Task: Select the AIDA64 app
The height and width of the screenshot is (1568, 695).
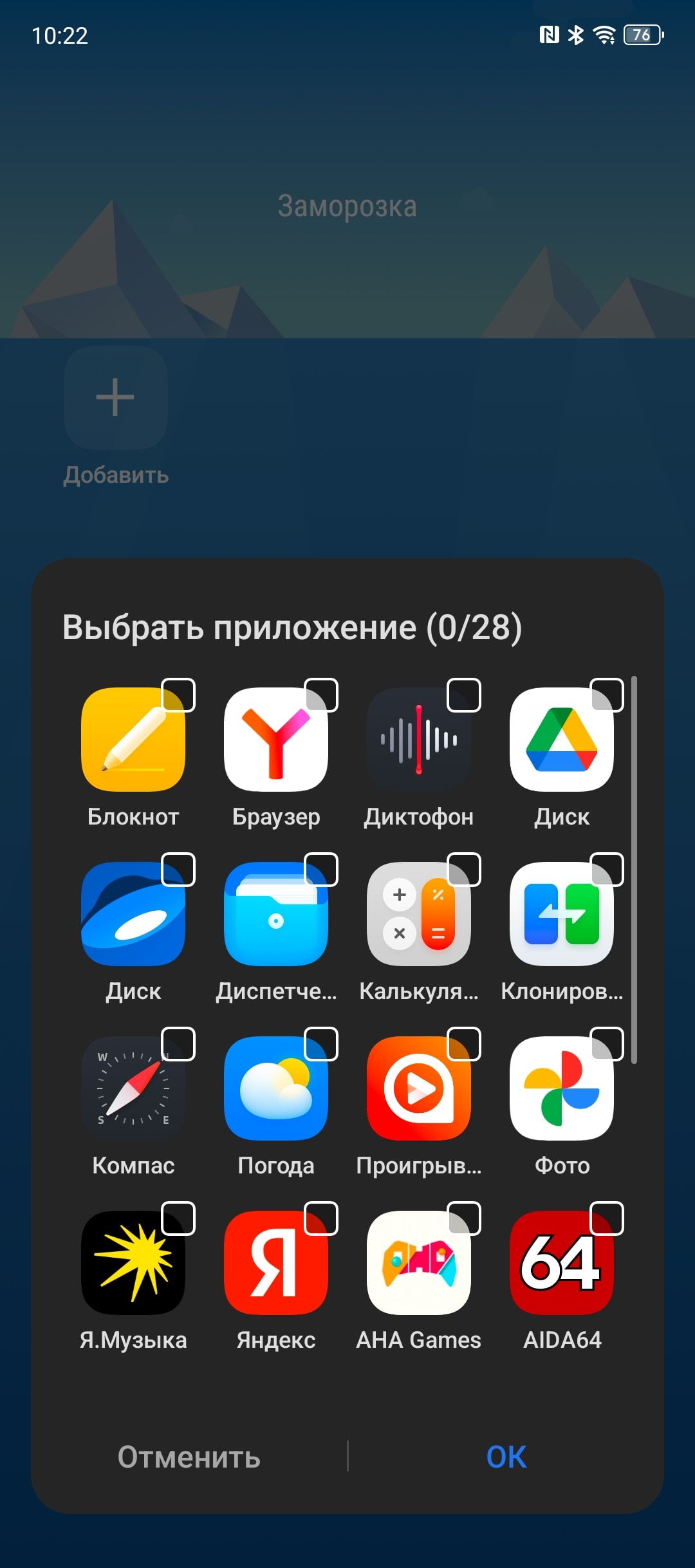Action: 562,1263
